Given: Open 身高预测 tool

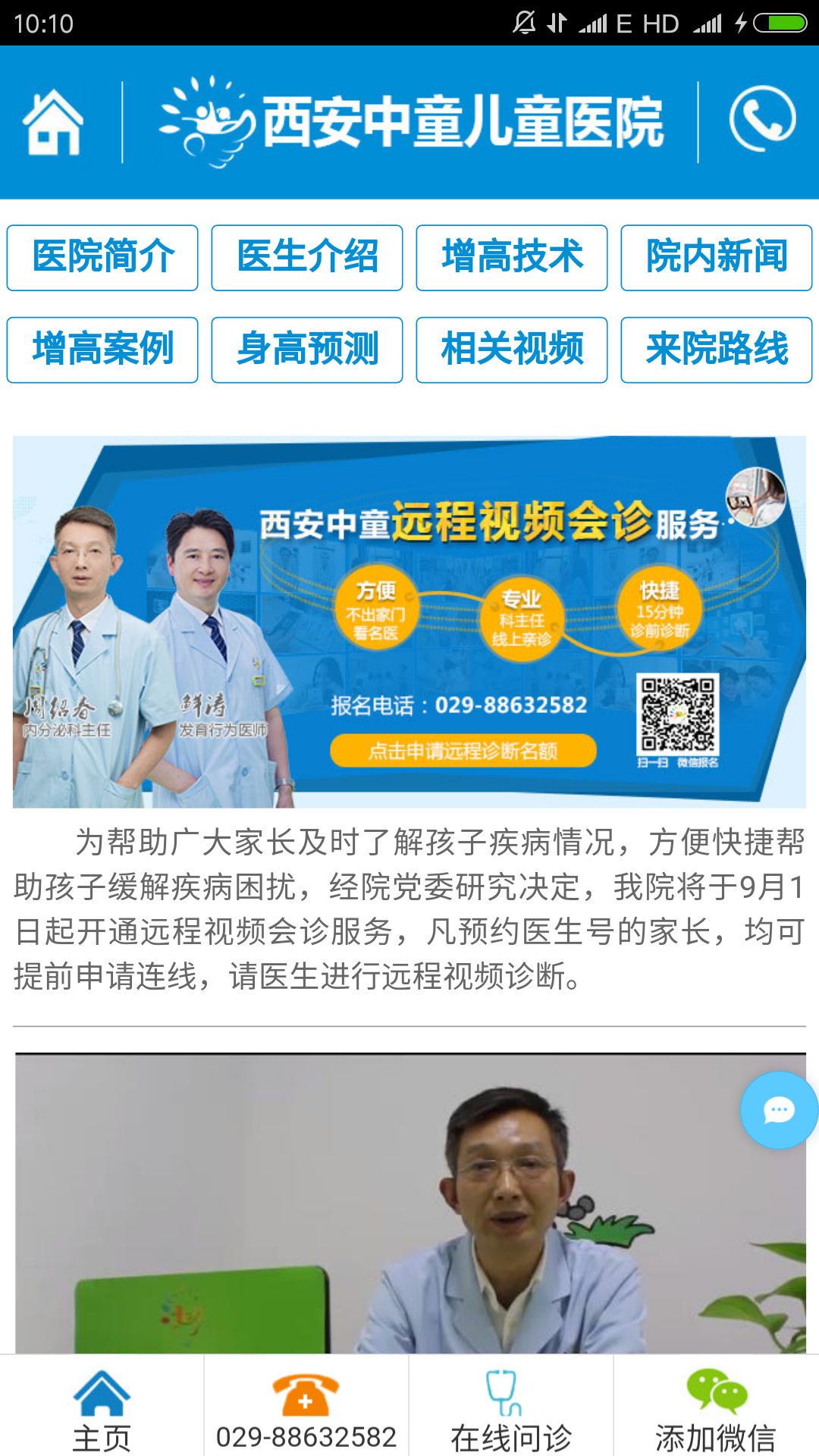Looking at the screenshot, I should tap(307, 350).
